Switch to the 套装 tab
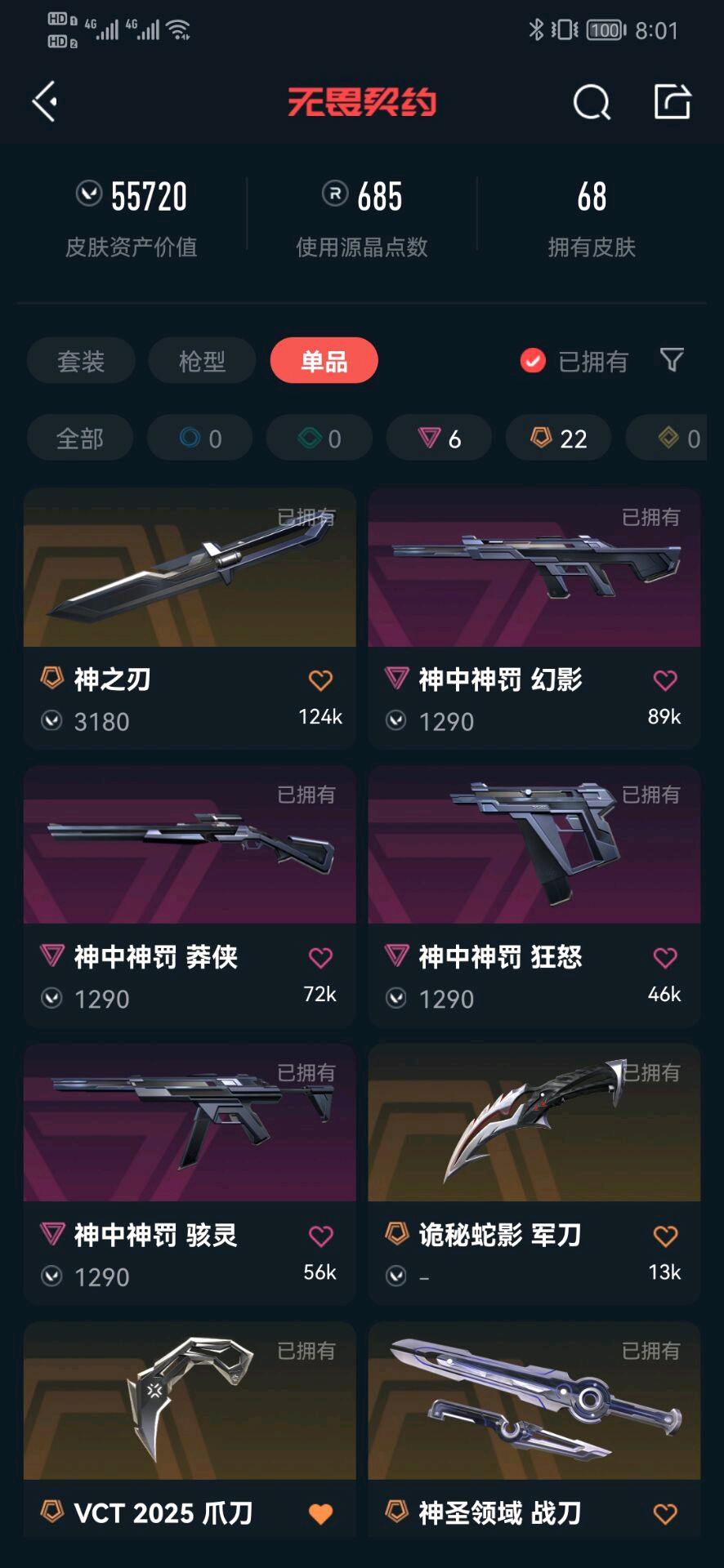The image size is (724, 1568). [x=81, y=360]
